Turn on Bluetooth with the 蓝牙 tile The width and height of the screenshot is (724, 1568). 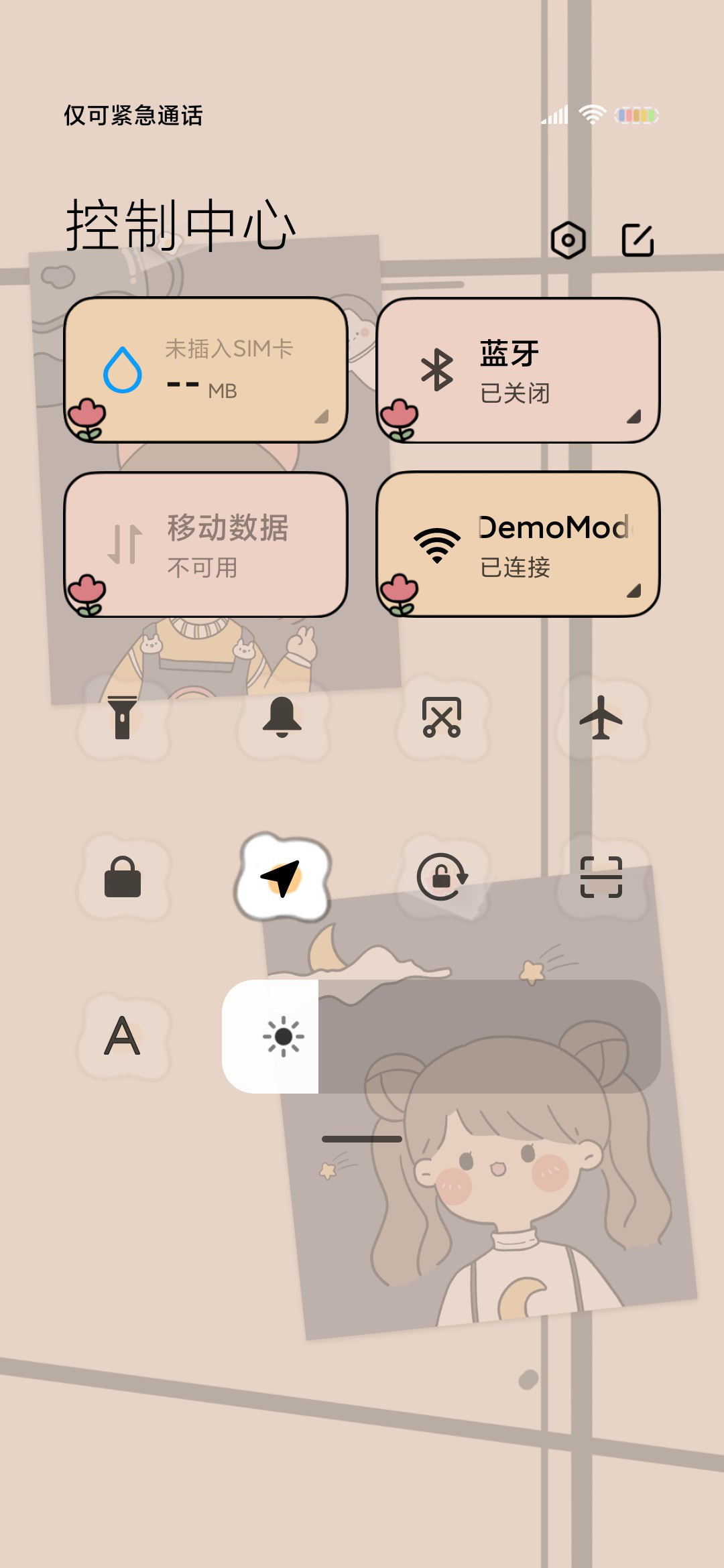pyautogui.click(x=518, y=370)
